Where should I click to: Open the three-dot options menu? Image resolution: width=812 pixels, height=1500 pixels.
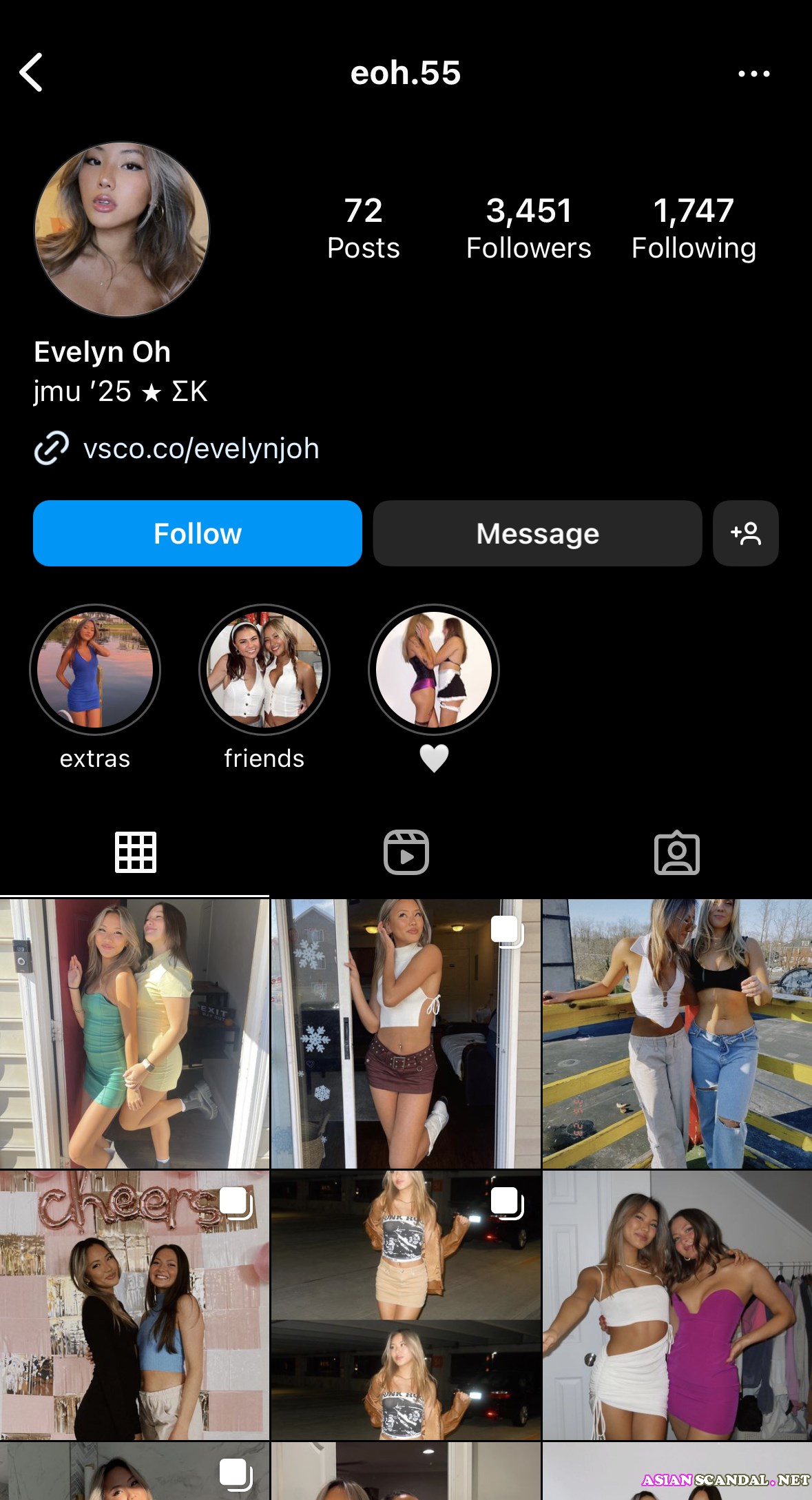tap(753, 73)
